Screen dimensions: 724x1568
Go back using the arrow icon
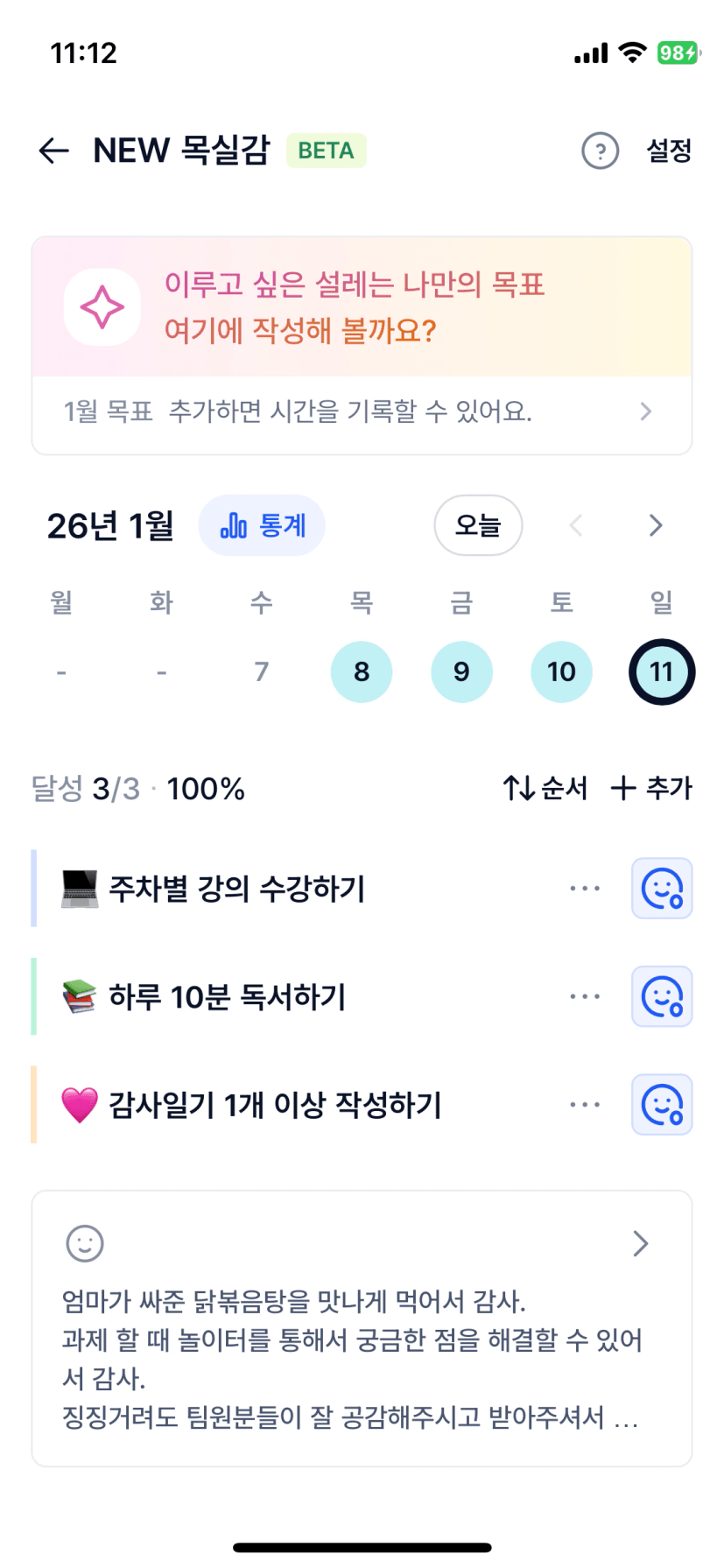[54, 151]
